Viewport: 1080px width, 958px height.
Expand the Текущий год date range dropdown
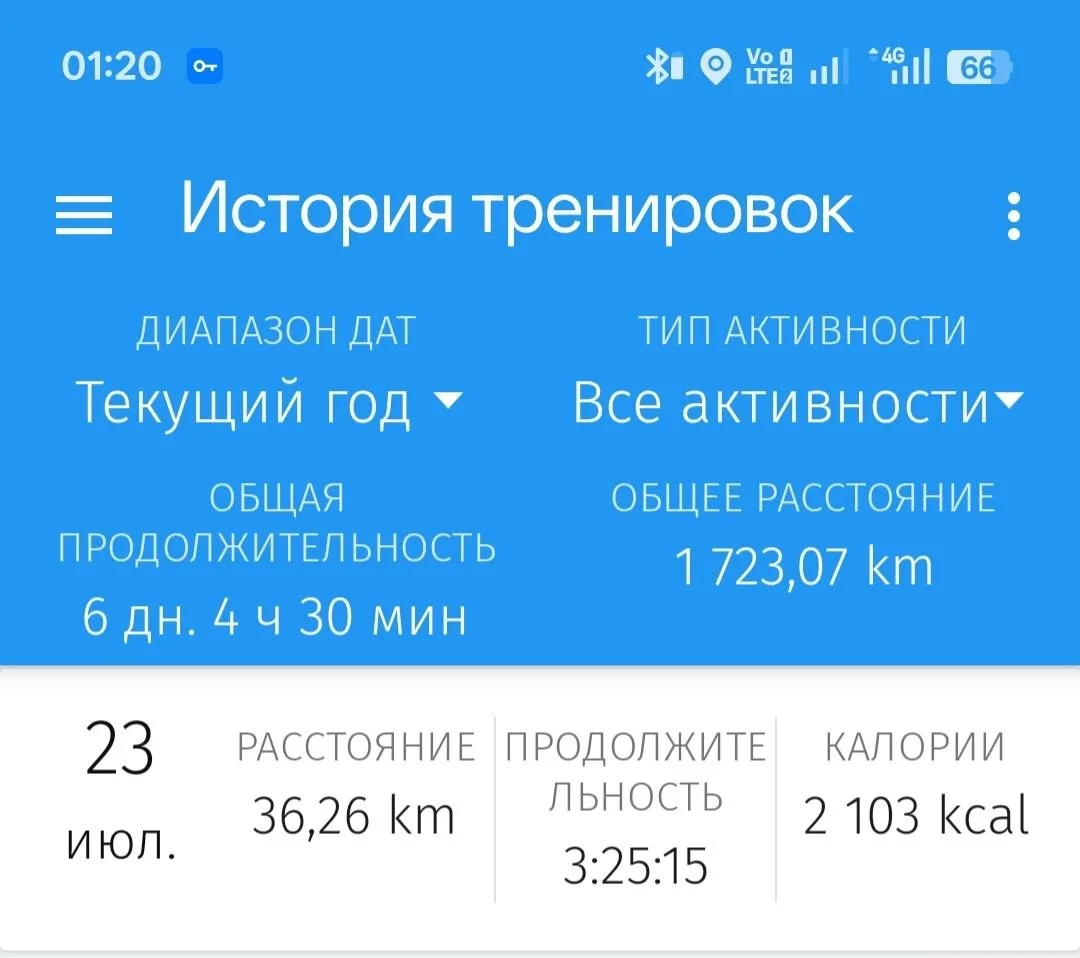tap(269, 402)
